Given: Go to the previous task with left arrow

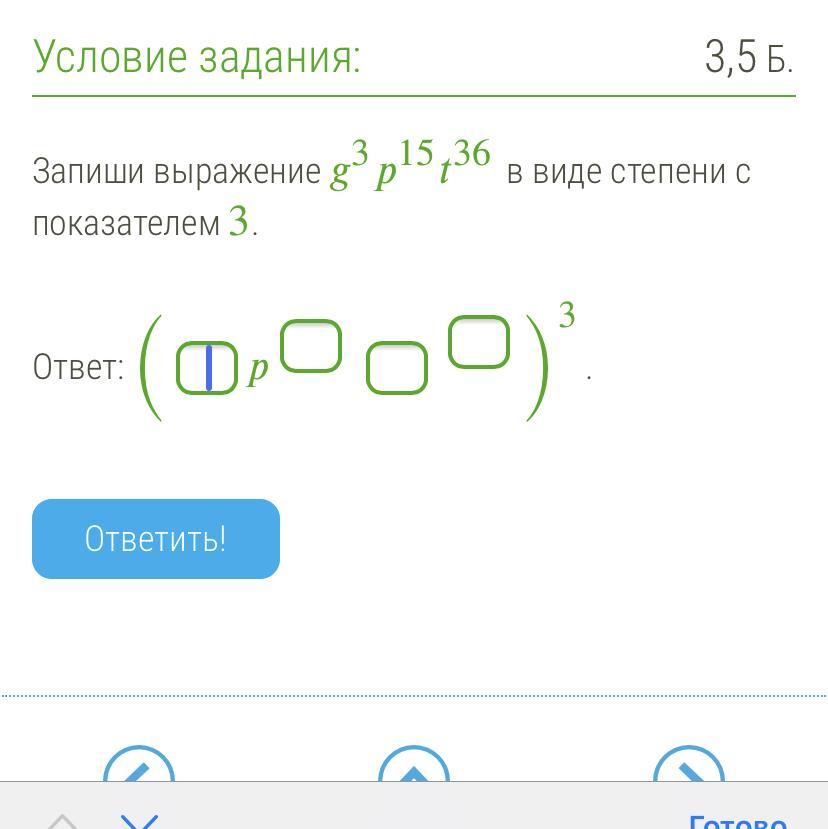Looking at the screenshot, I should pos(139,769).
